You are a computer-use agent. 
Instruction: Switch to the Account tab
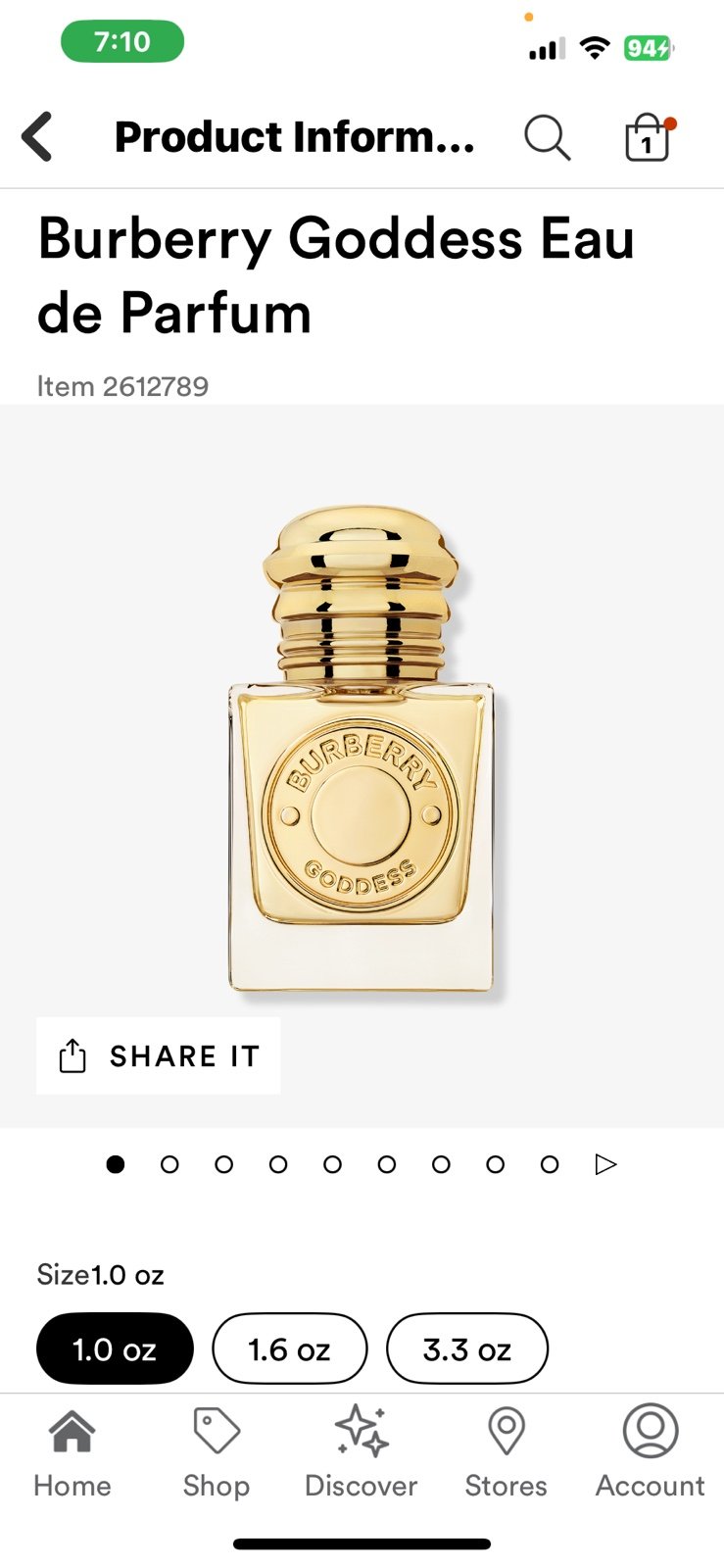(651, 1452)
